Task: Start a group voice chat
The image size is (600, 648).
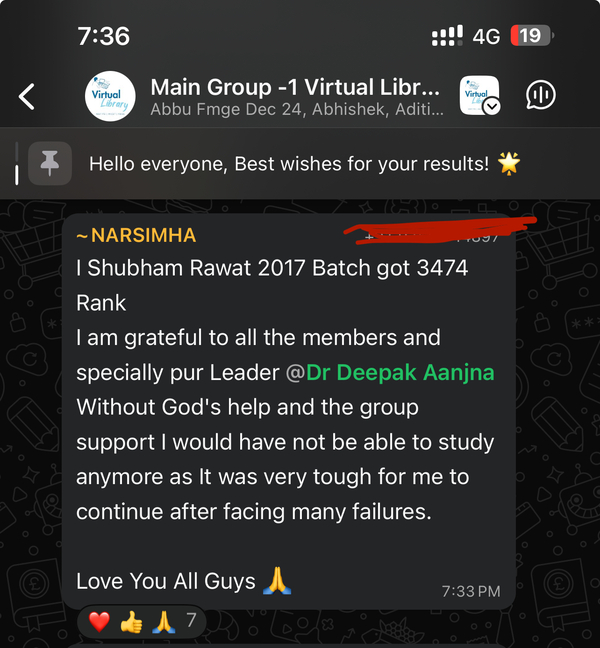Action: click(541, 96)
